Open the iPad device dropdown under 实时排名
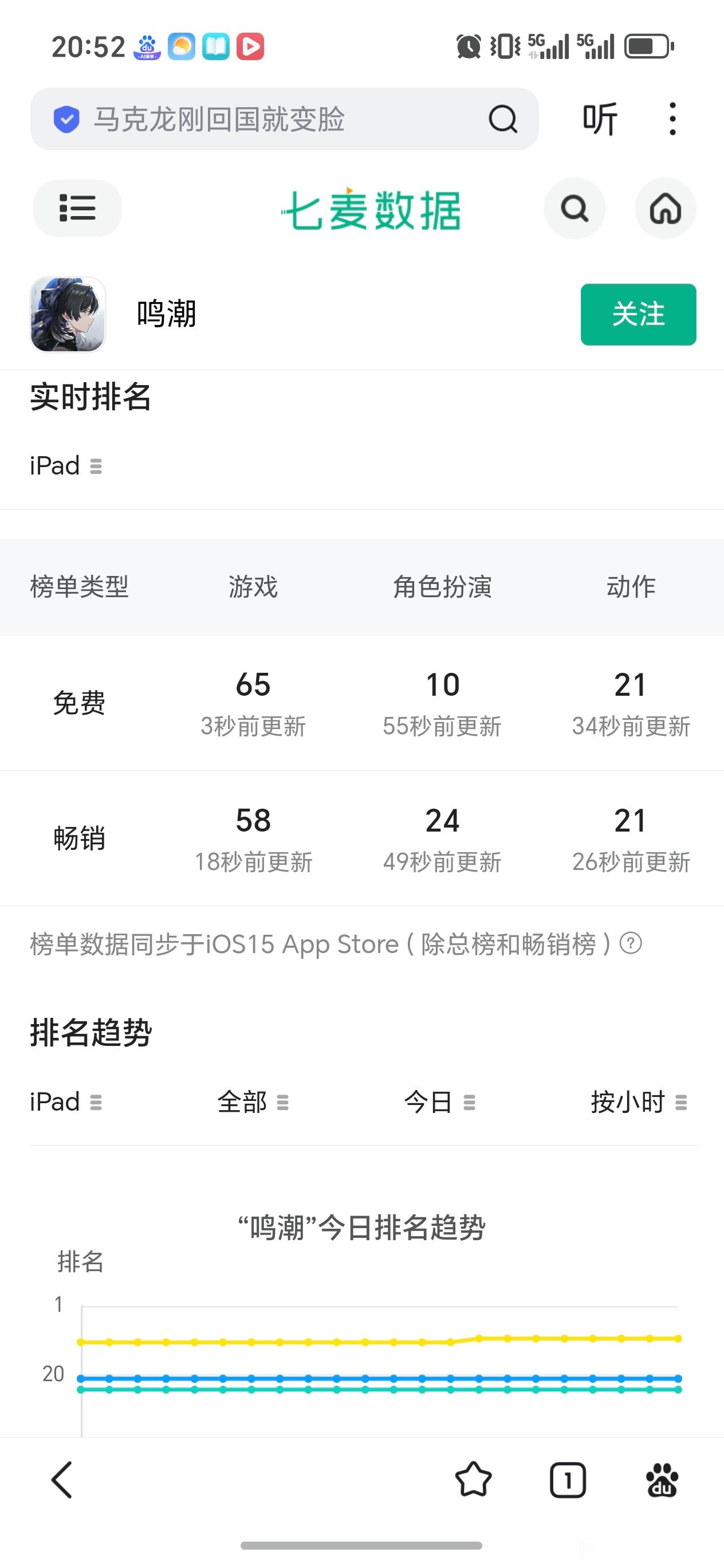724x1568 pixels. pyautogui.click(x=66, y=467)
